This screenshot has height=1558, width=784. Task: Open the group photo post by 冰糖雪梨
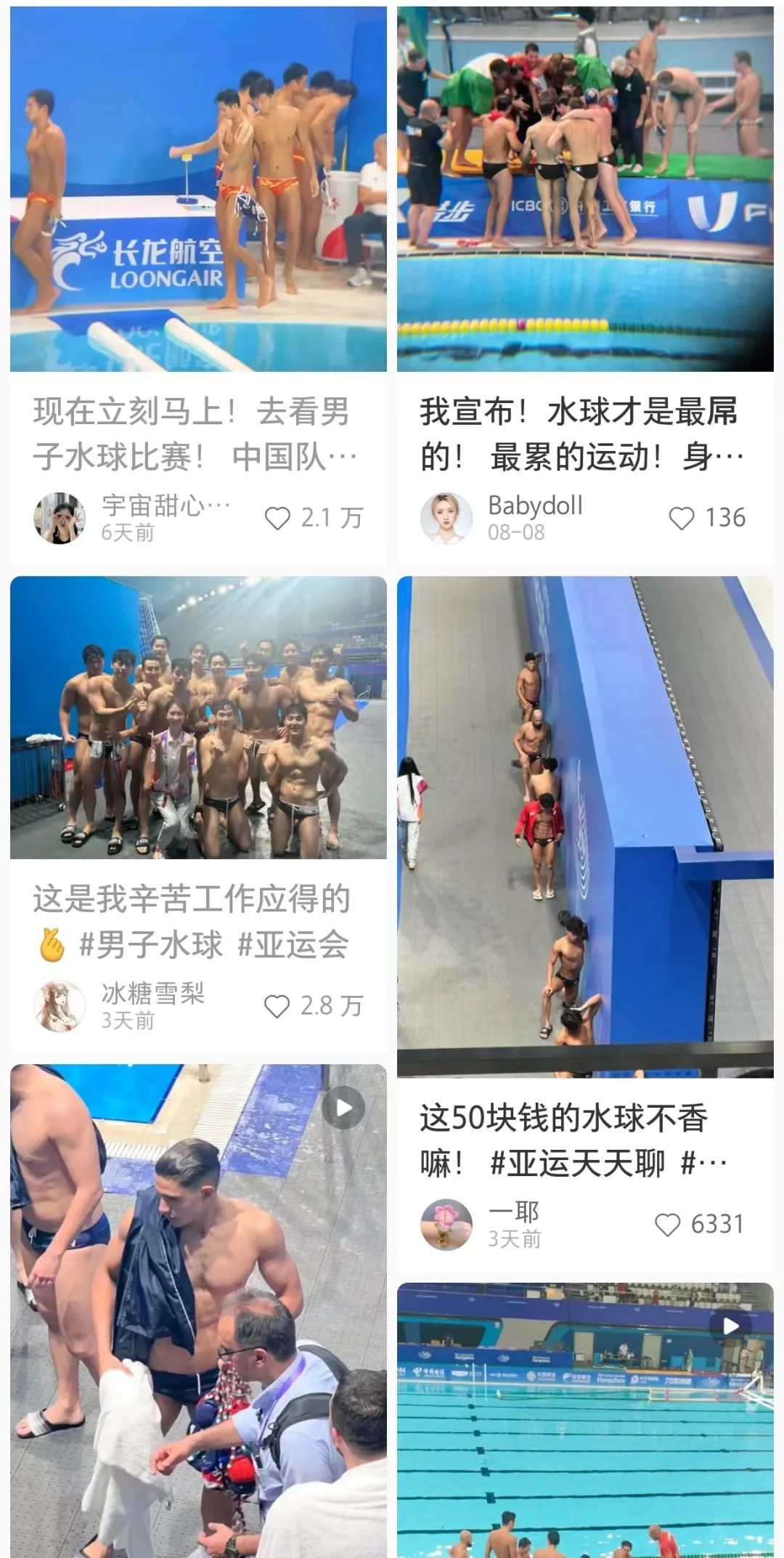[198, 718]
